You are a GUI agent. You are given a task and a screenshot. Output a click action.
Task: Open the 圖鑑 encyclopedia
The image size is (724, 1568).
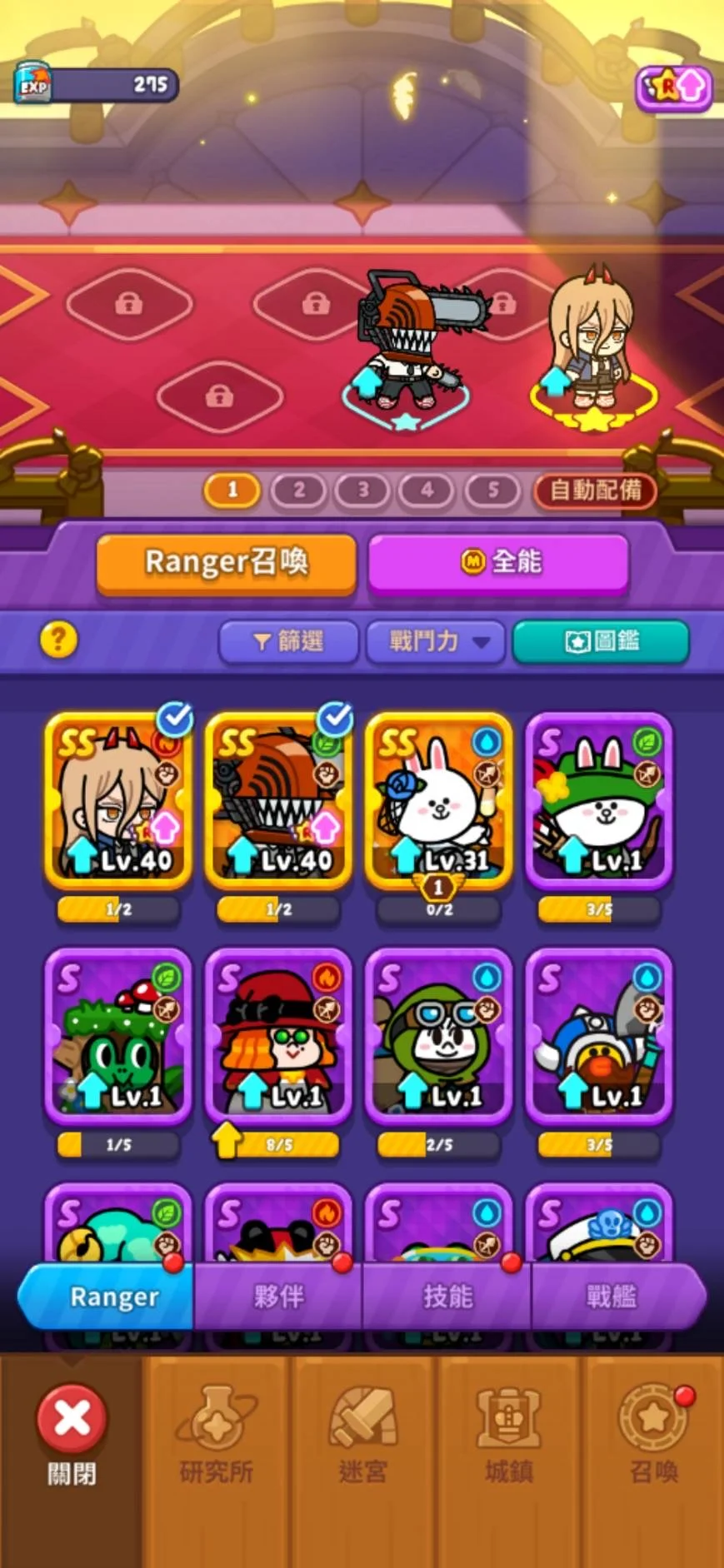tap(601, 641)
